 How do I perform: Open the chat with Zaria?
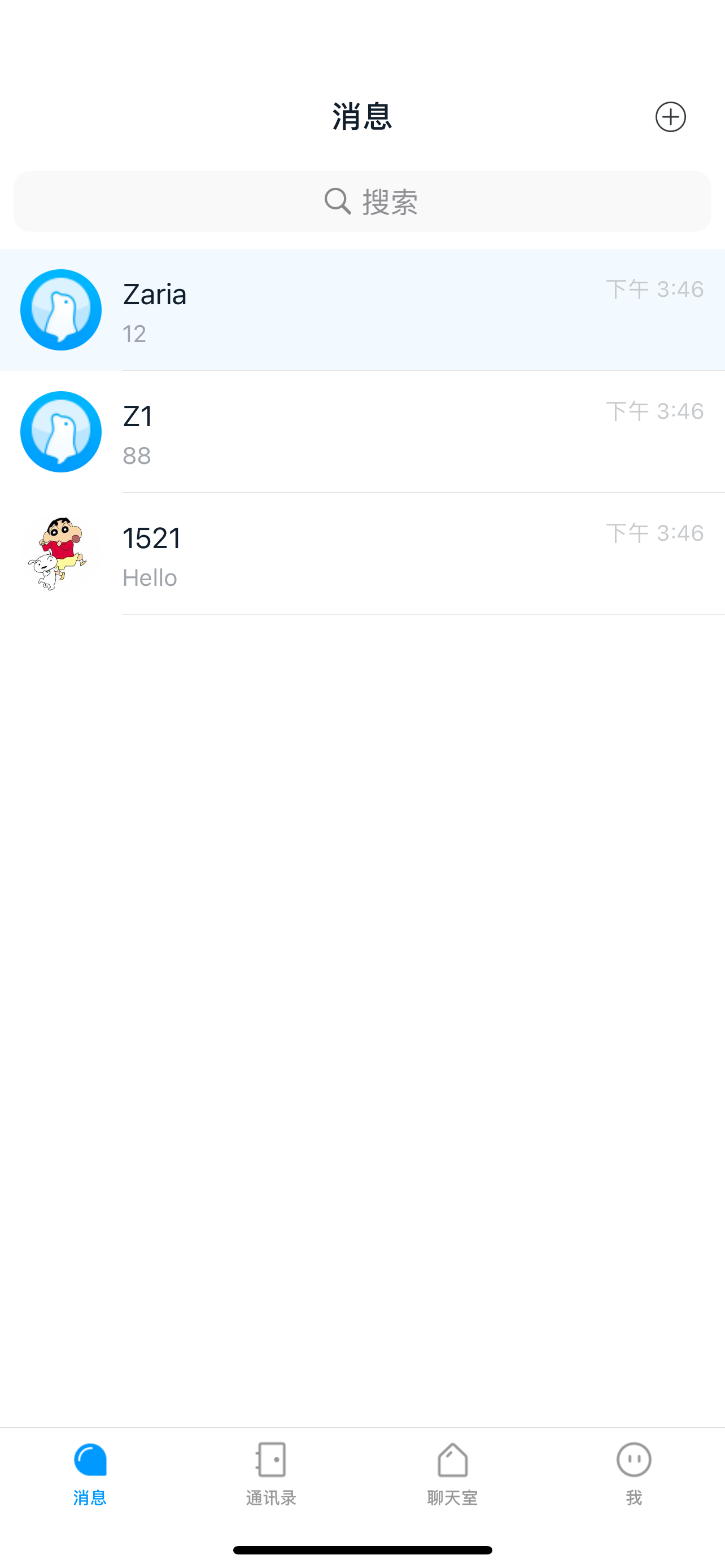pos(362,310)
